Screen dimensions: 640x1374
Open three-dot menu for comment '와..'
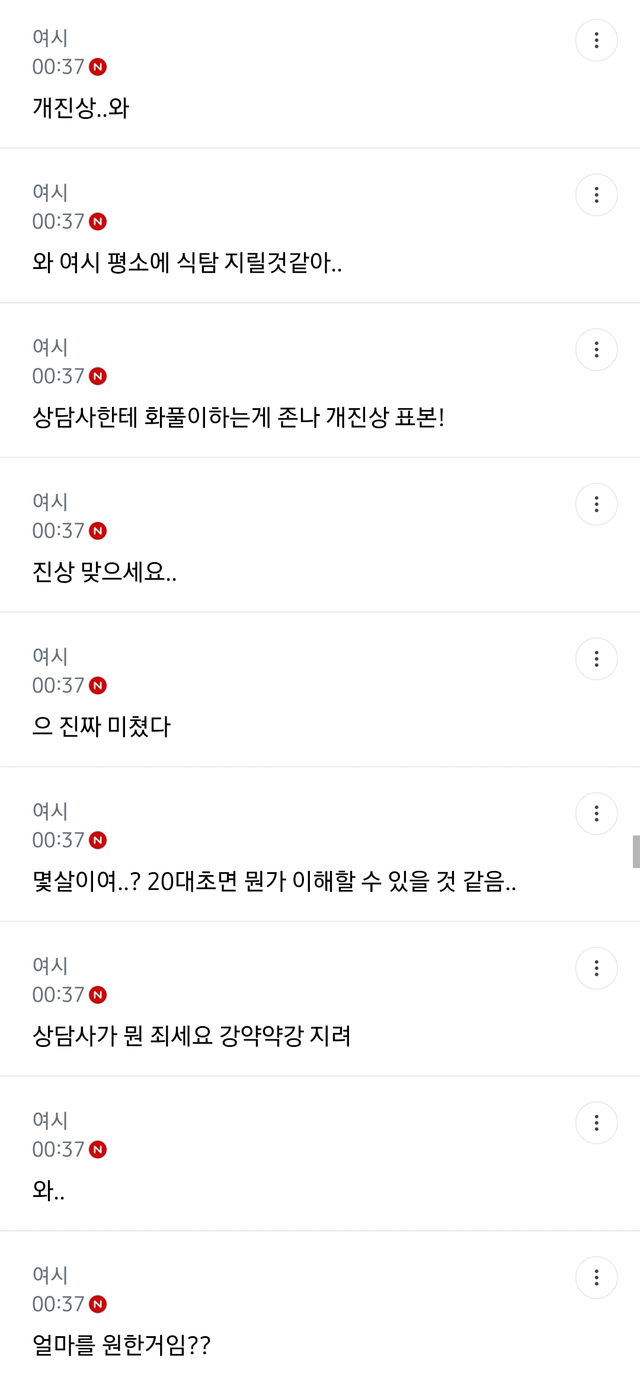(596, 1123)
